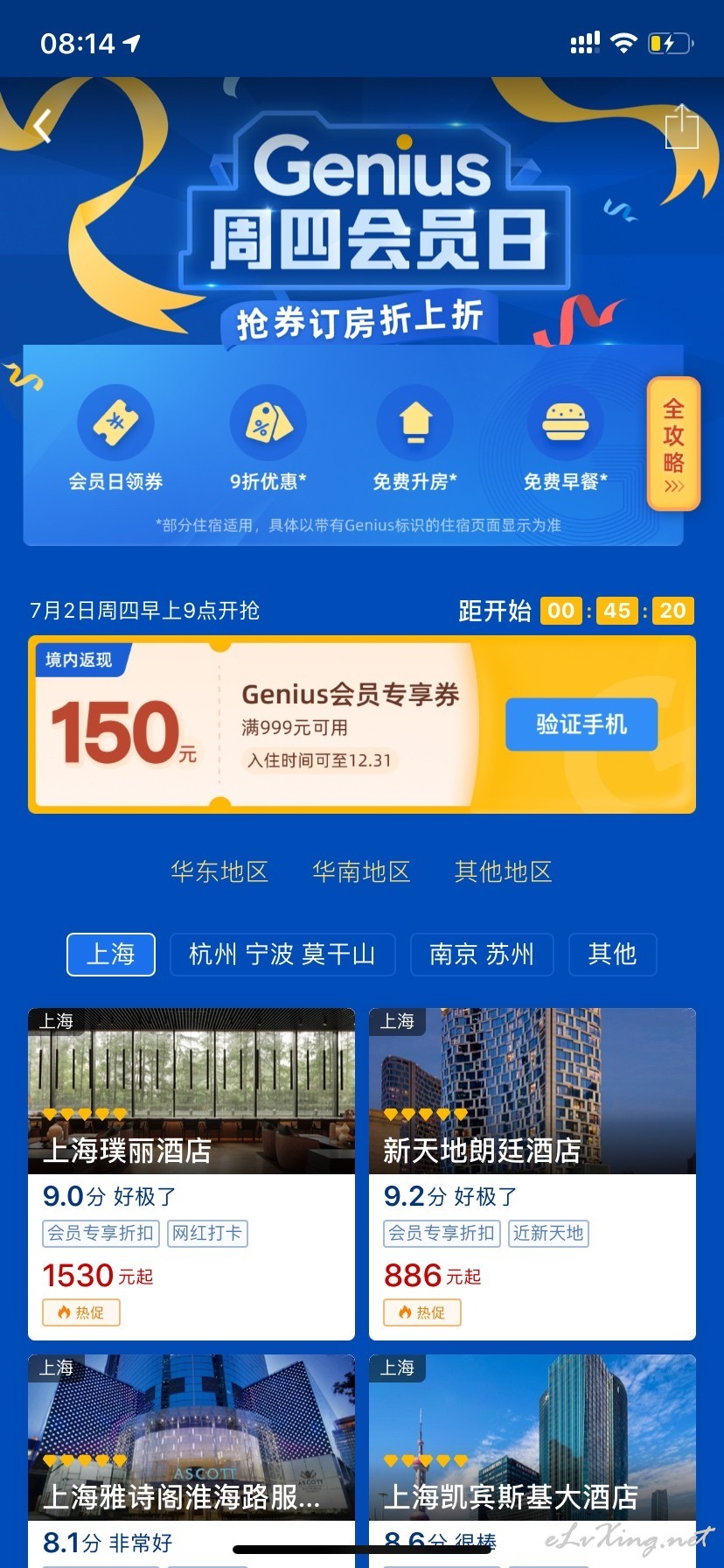The image size is (724, 1568).
Task: Open the 会员日领券 benefit
Action: coord(116,438)
